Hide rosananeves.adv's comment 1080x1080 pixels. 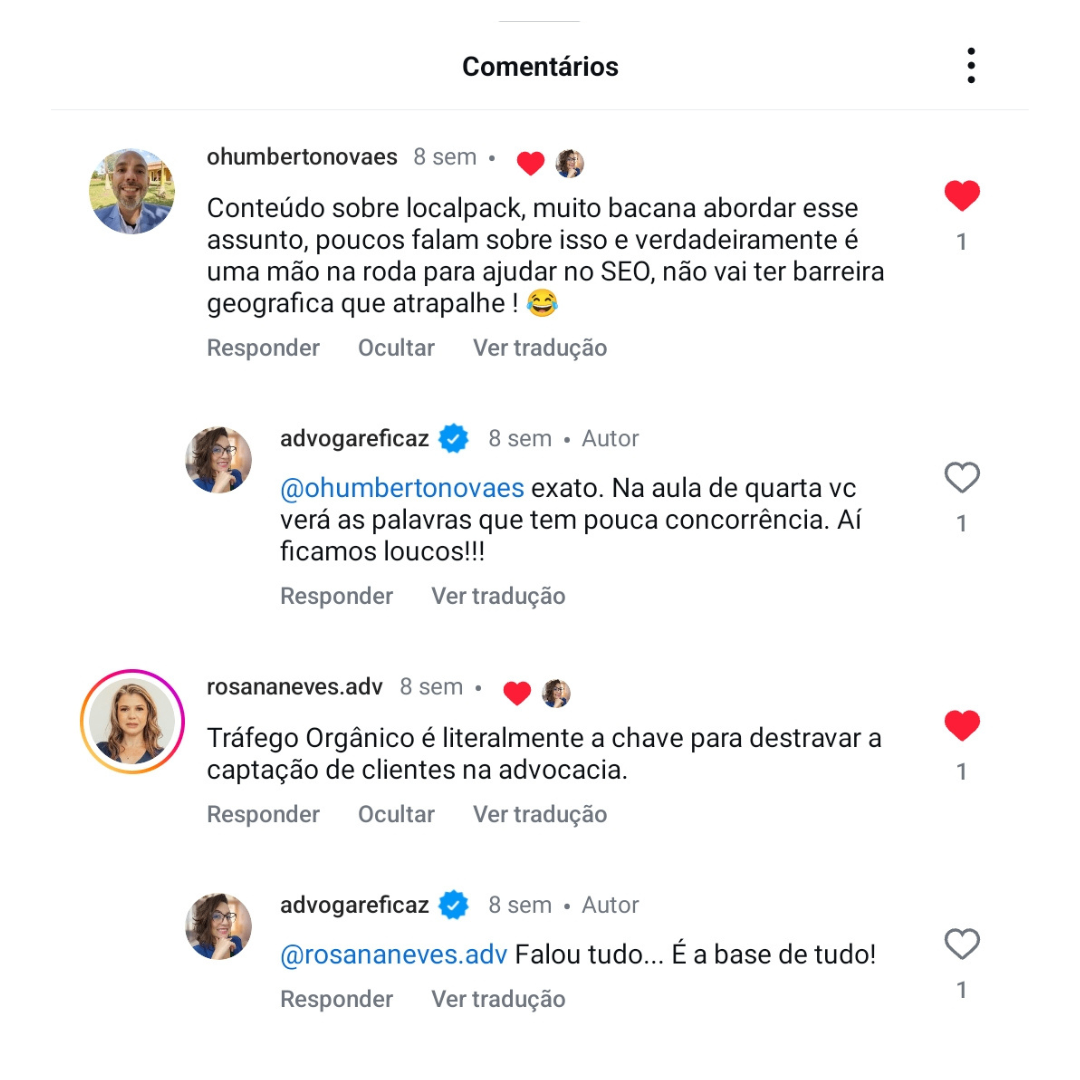396,814
